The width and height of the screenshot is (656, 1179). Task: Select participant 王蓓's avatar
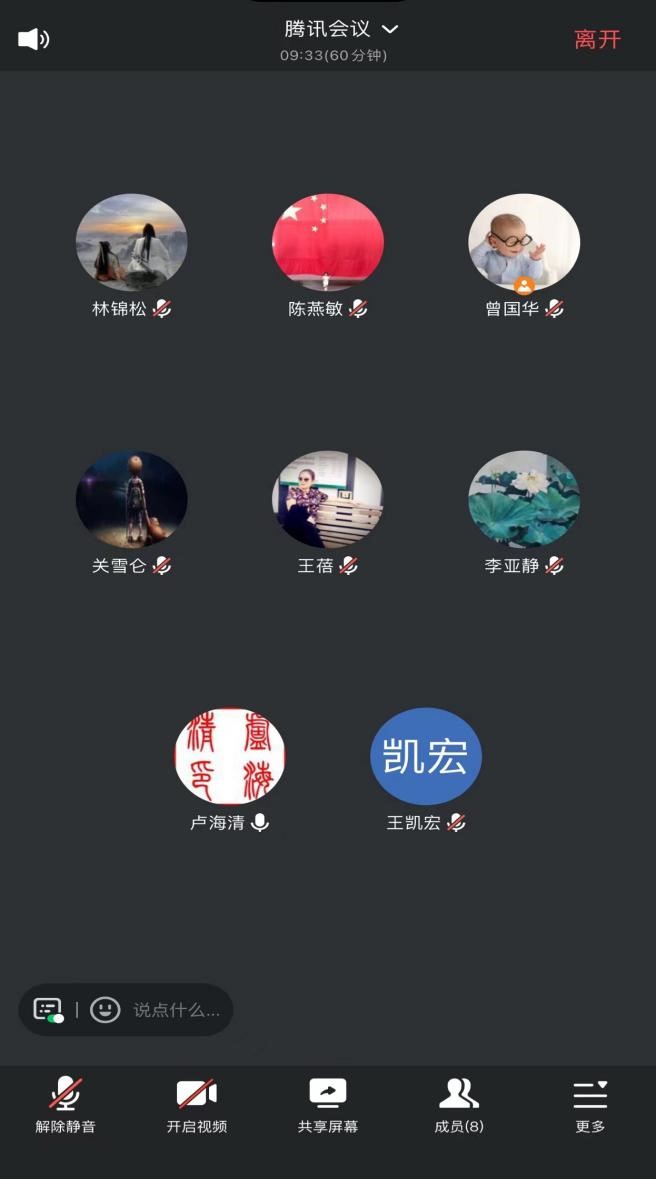click(328, 499)
